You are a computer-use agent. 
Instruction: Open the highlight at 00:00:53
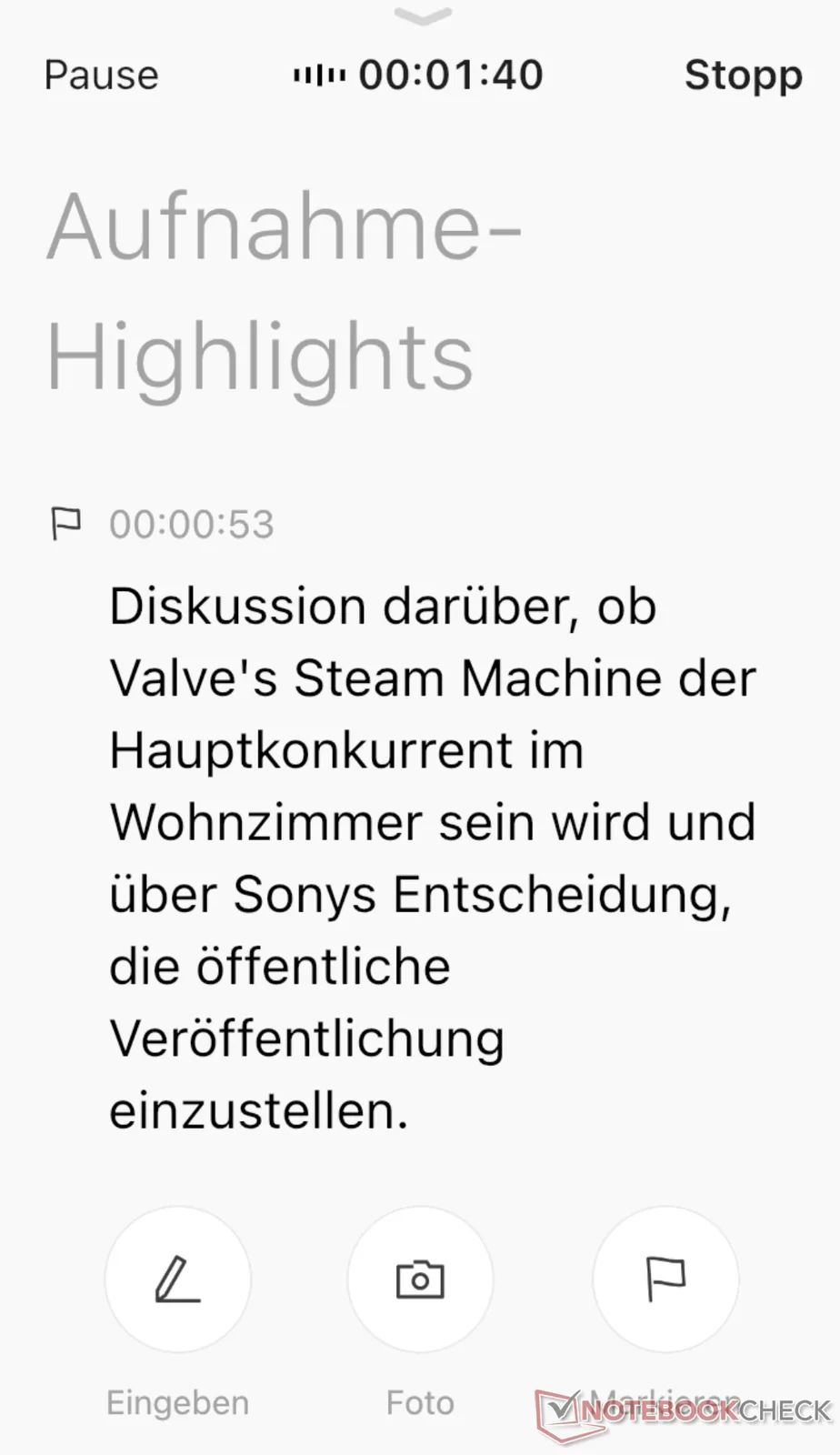point(191,525)
